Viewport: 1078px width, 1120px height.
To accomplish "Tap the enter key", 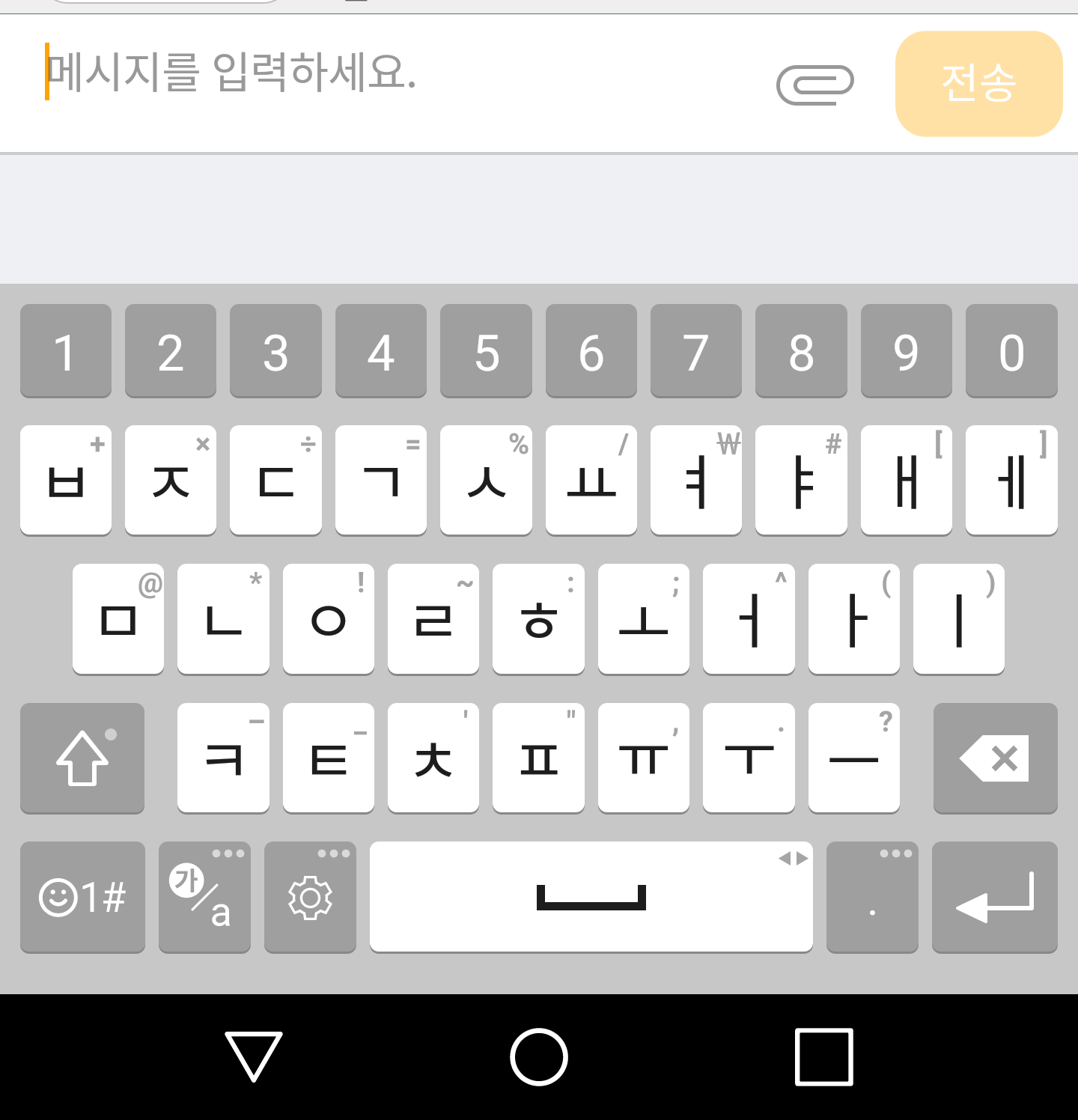I will 994,896.
